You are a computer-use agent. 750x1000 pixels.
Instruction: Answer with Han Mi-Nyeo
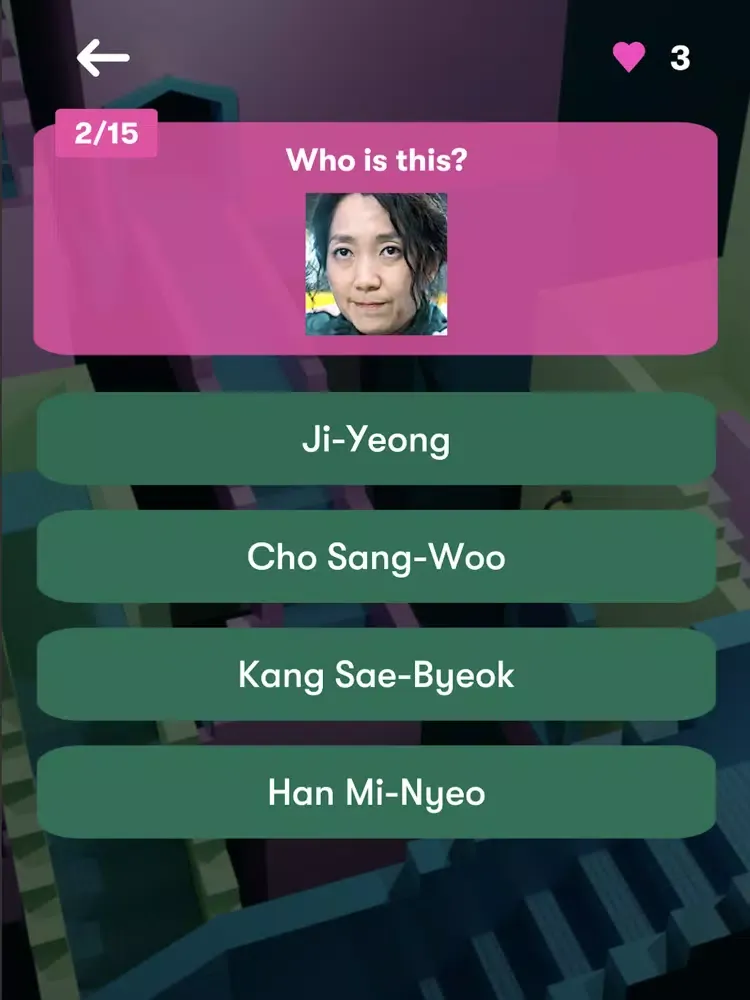(376, 793)
